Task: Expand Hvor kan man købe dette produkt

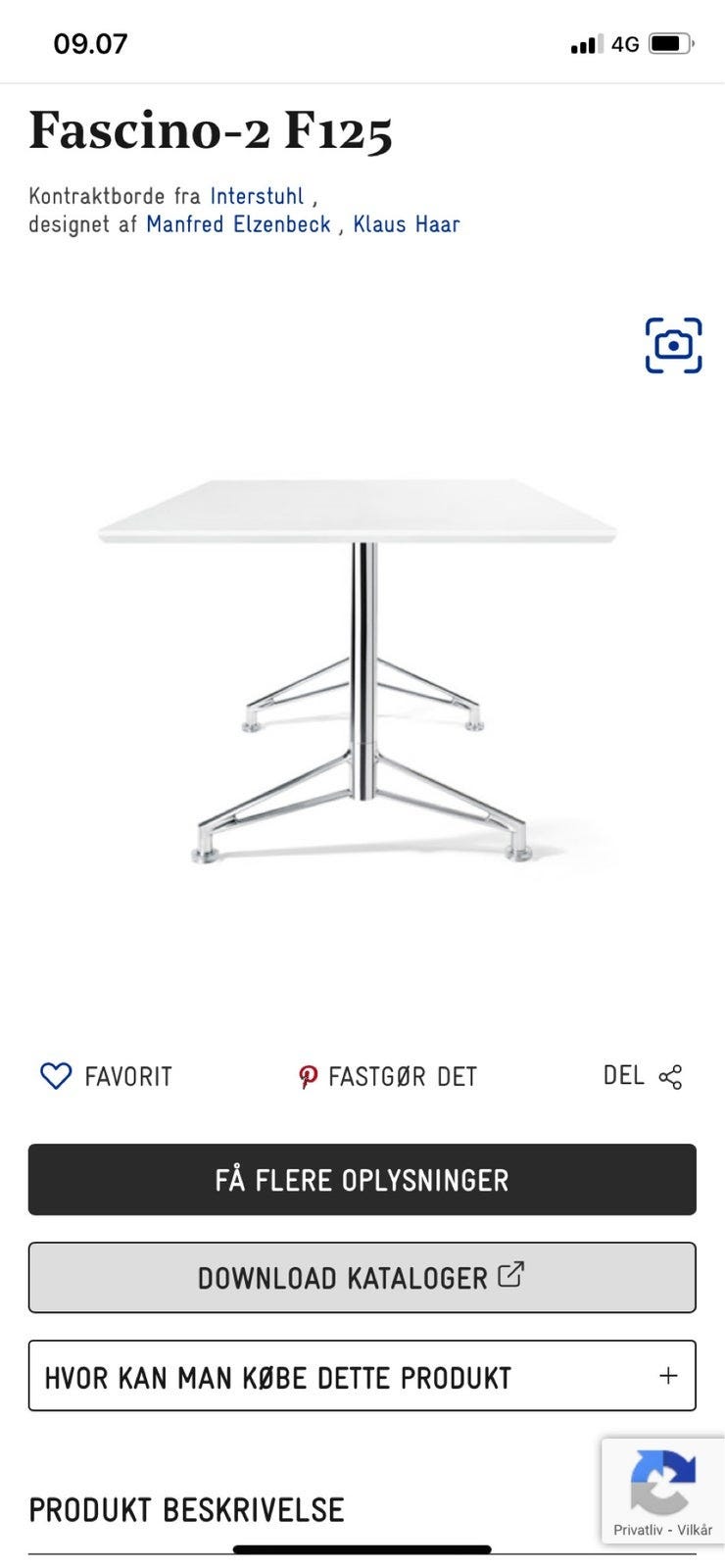Action: tap(362, 1377)
